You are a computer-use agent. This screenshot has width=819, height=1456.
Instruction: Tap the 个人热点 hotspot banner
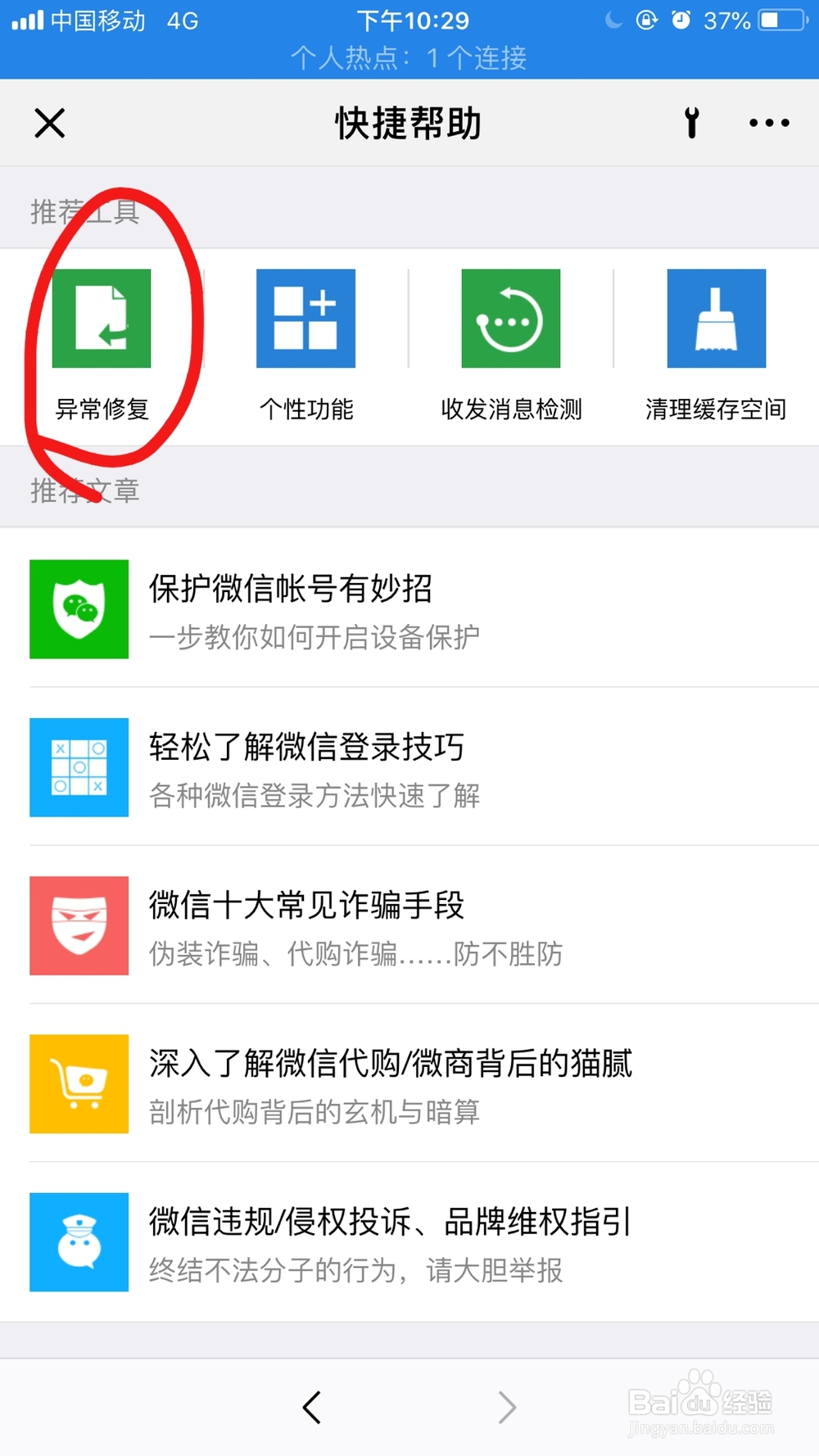pyautogui.click(x=409, y=58)
